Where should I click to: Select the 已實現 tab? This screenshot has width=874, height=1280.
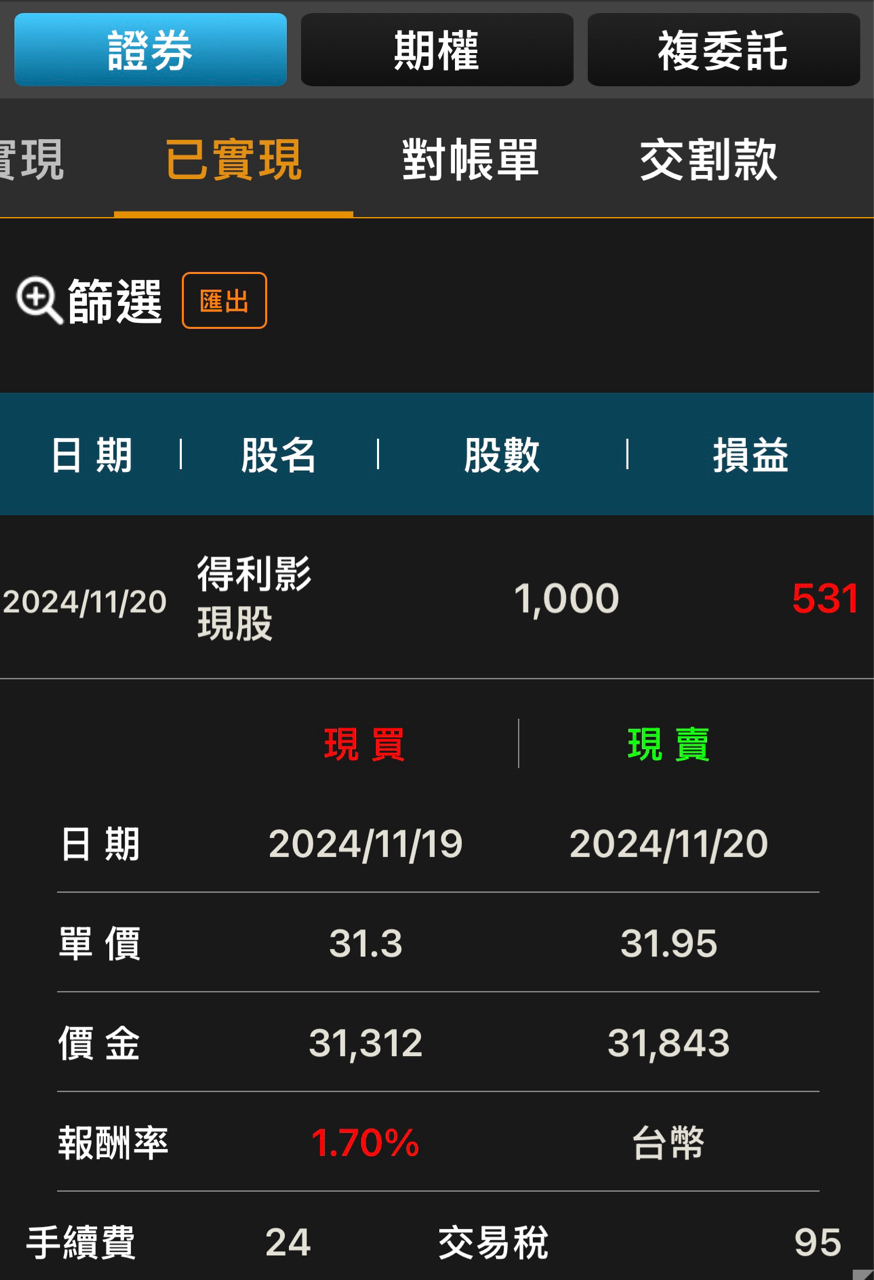point(233,160)
